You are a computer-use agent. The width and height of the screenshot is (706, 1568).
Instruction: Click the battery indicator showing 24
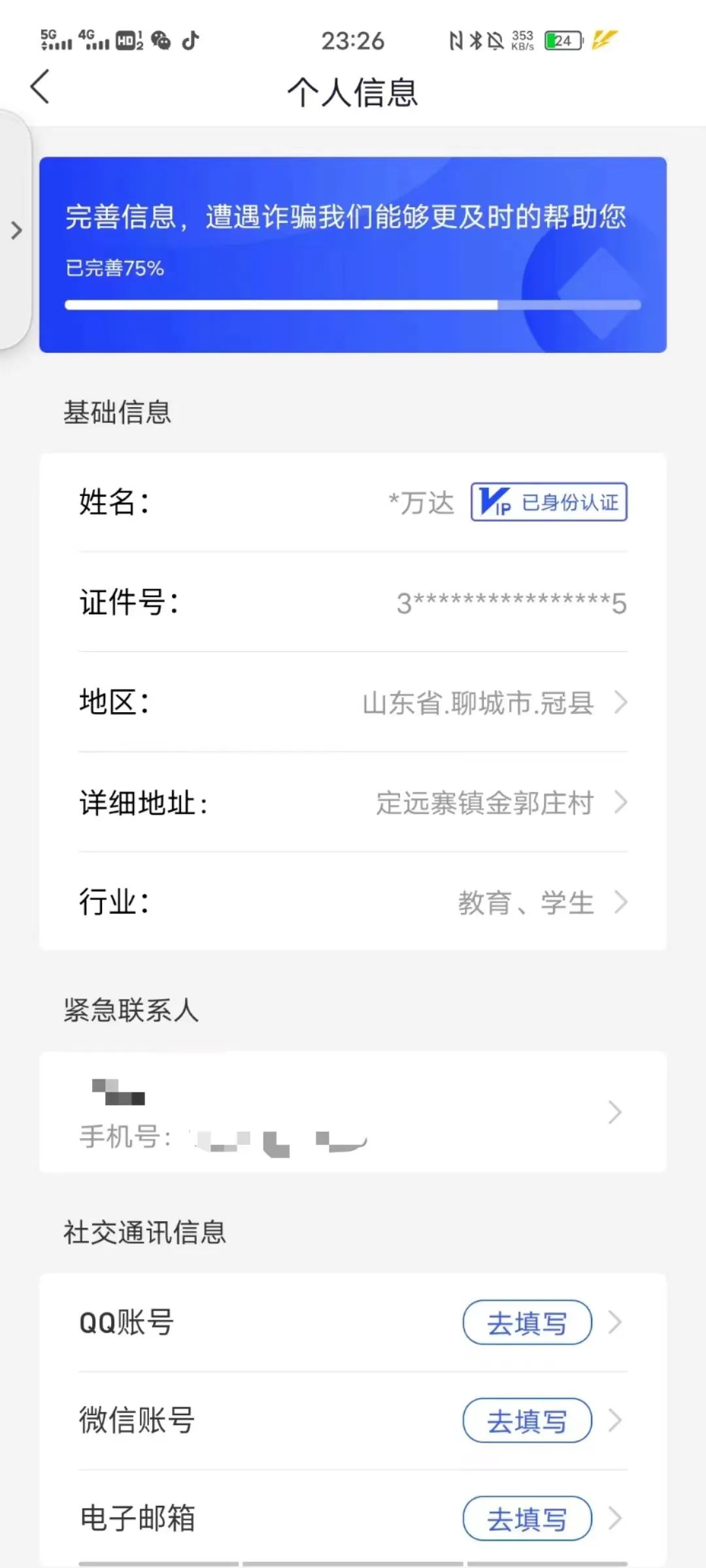[x=562, y=41]
